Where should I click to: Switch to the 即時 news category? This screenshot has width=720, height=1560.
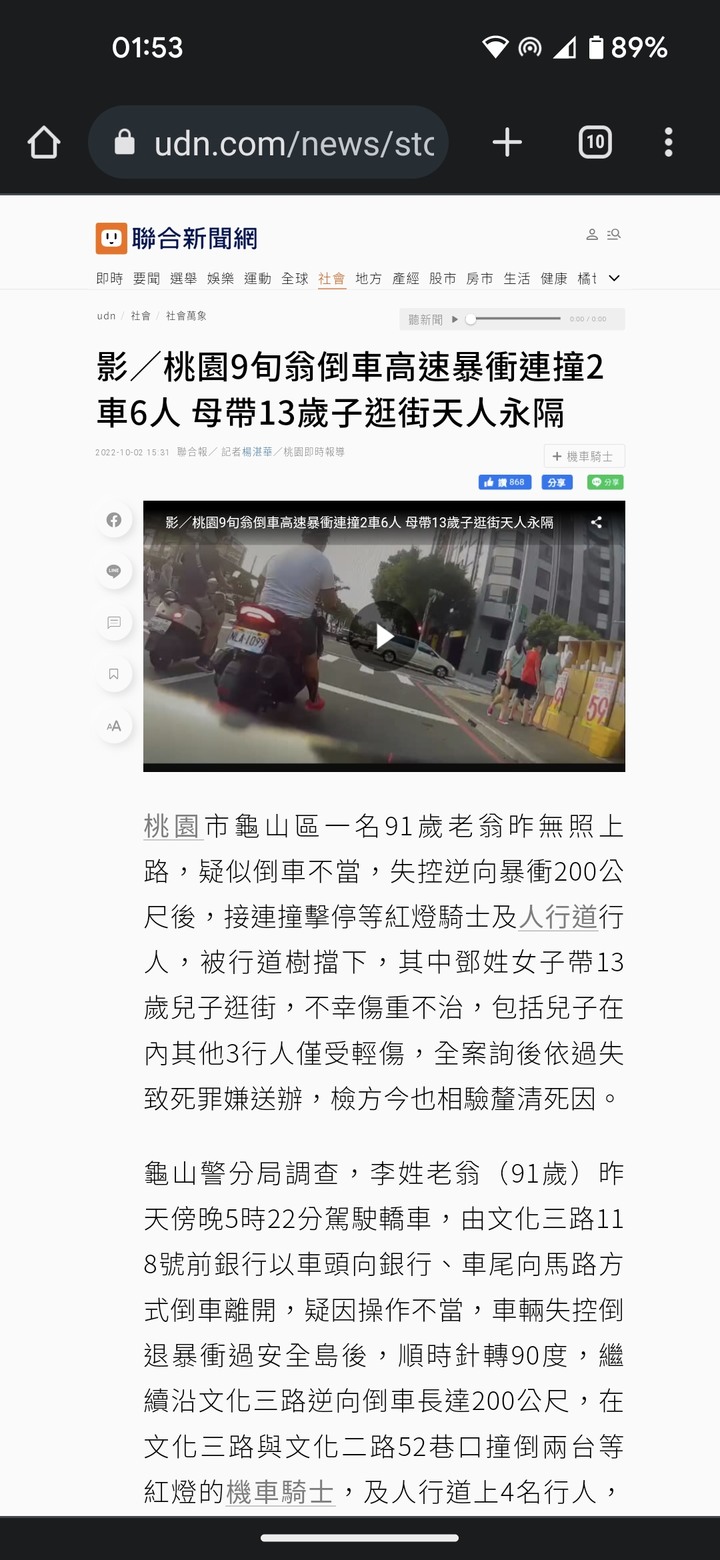point(109,279)
